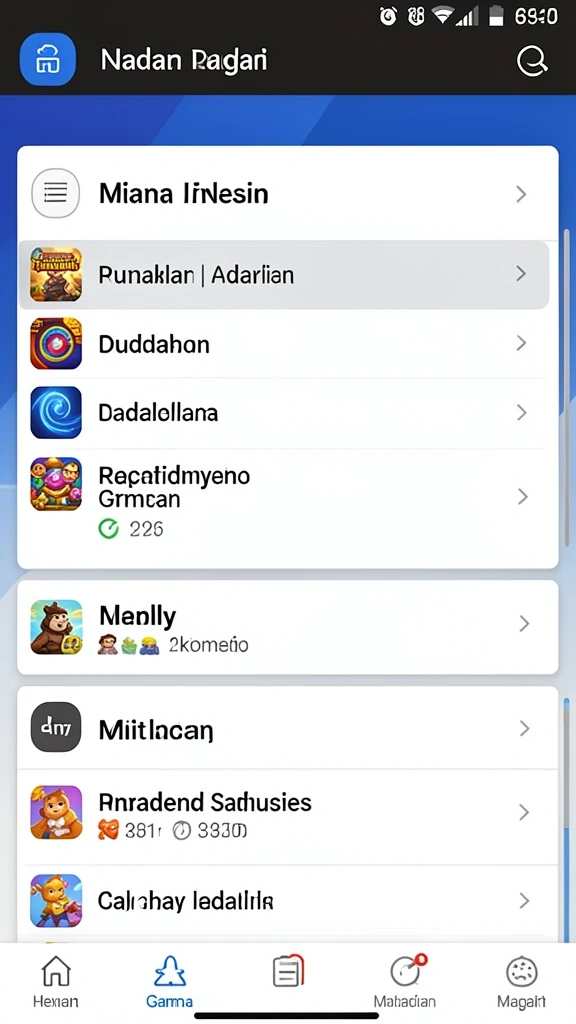Select the Dadalollana item
This screenshot has width=576, height=1024.
[x=288, y=413]
